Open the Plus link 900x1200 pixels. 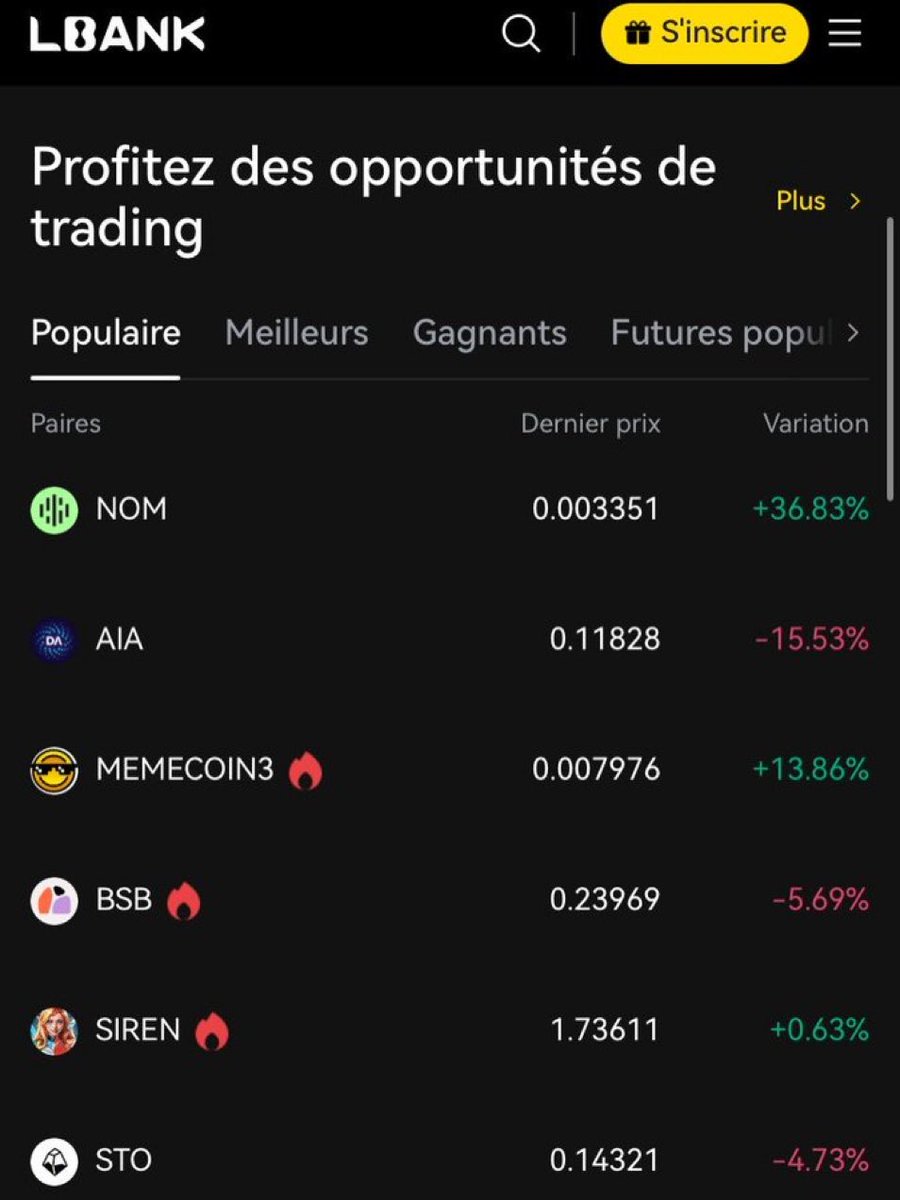pyautogui.click(x=817, y=201)
